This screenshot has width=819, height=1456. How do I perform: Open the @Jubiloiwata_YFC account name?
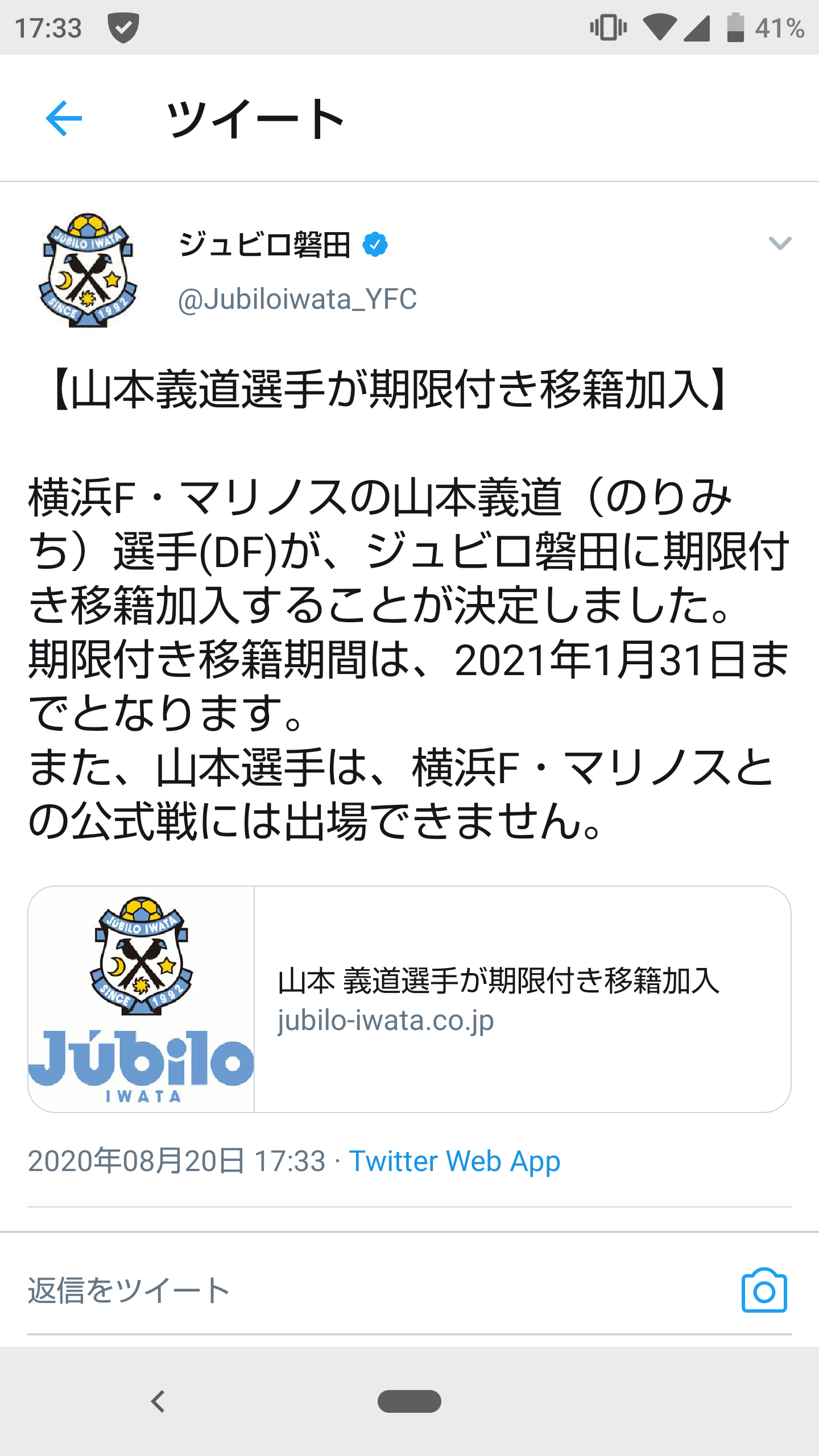[297, 299]
